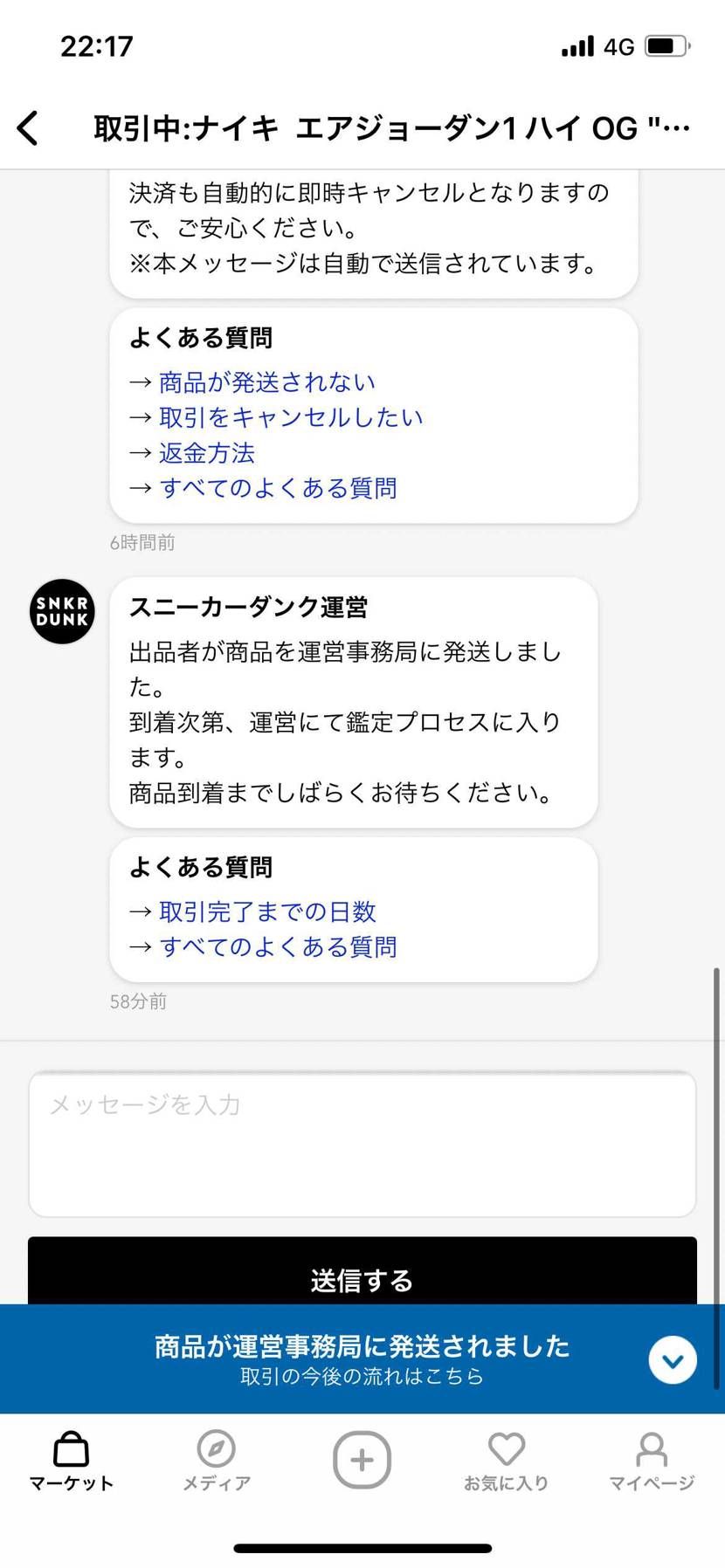This screenshot has height=1568, width=725.
Task: Collapse the transaction flow notice chevron
Action: pos(672,1359)
